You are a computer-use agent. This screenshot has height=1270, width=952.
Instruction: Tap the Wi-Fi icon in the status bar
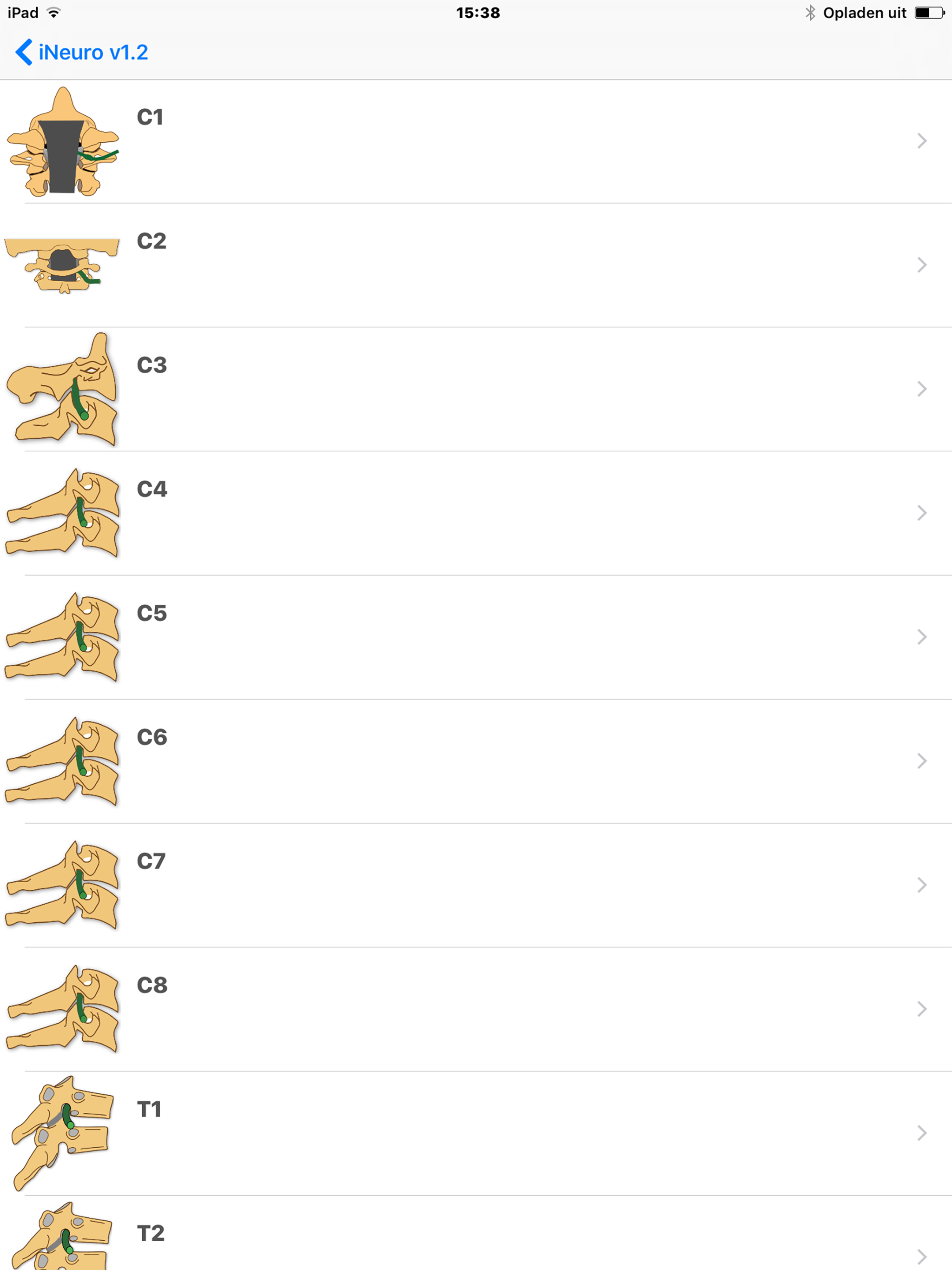pyautogui.click(x=53, y=12)
